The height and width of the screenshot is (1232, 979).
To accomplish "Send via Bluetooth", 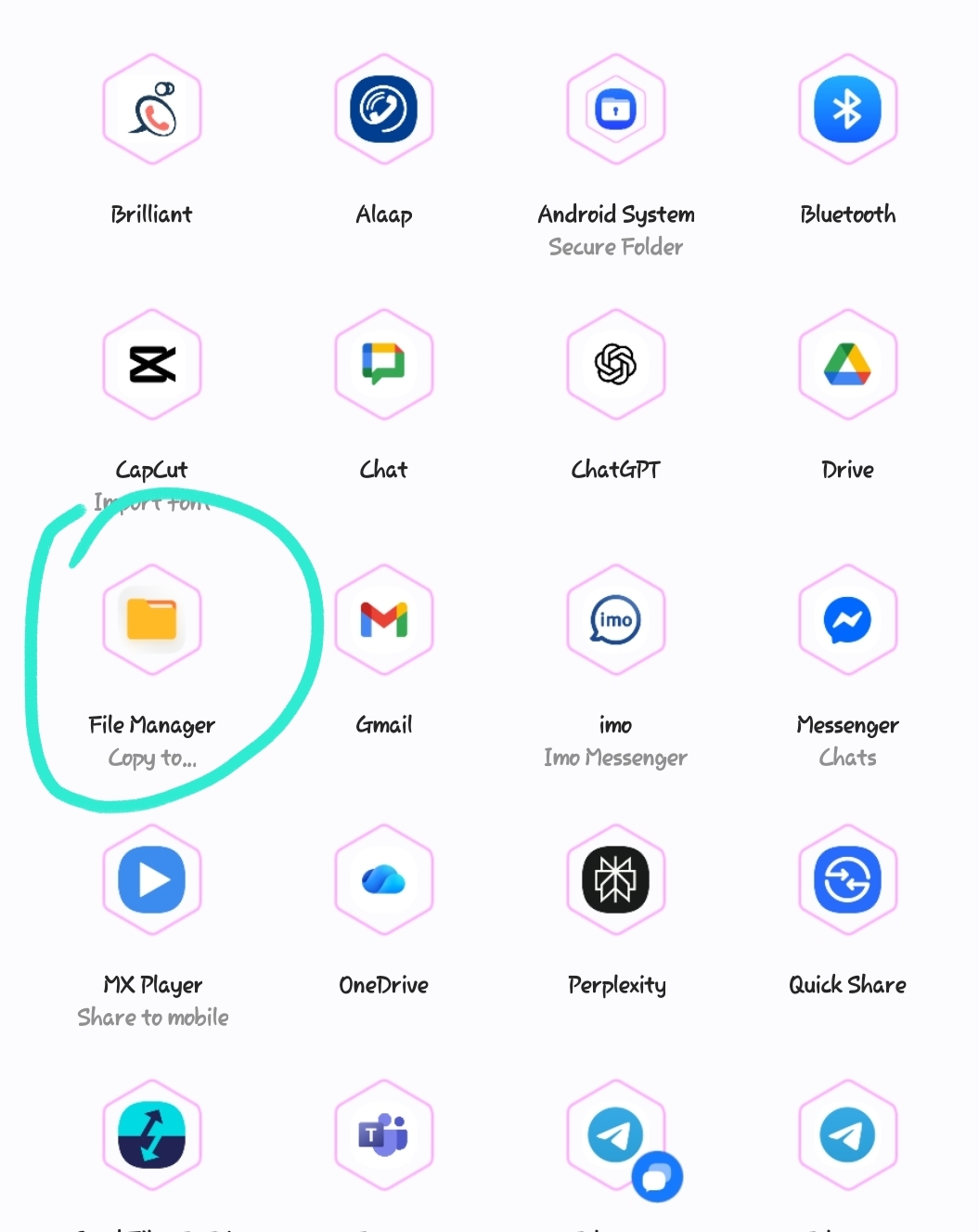I will (x=847, y=110).
